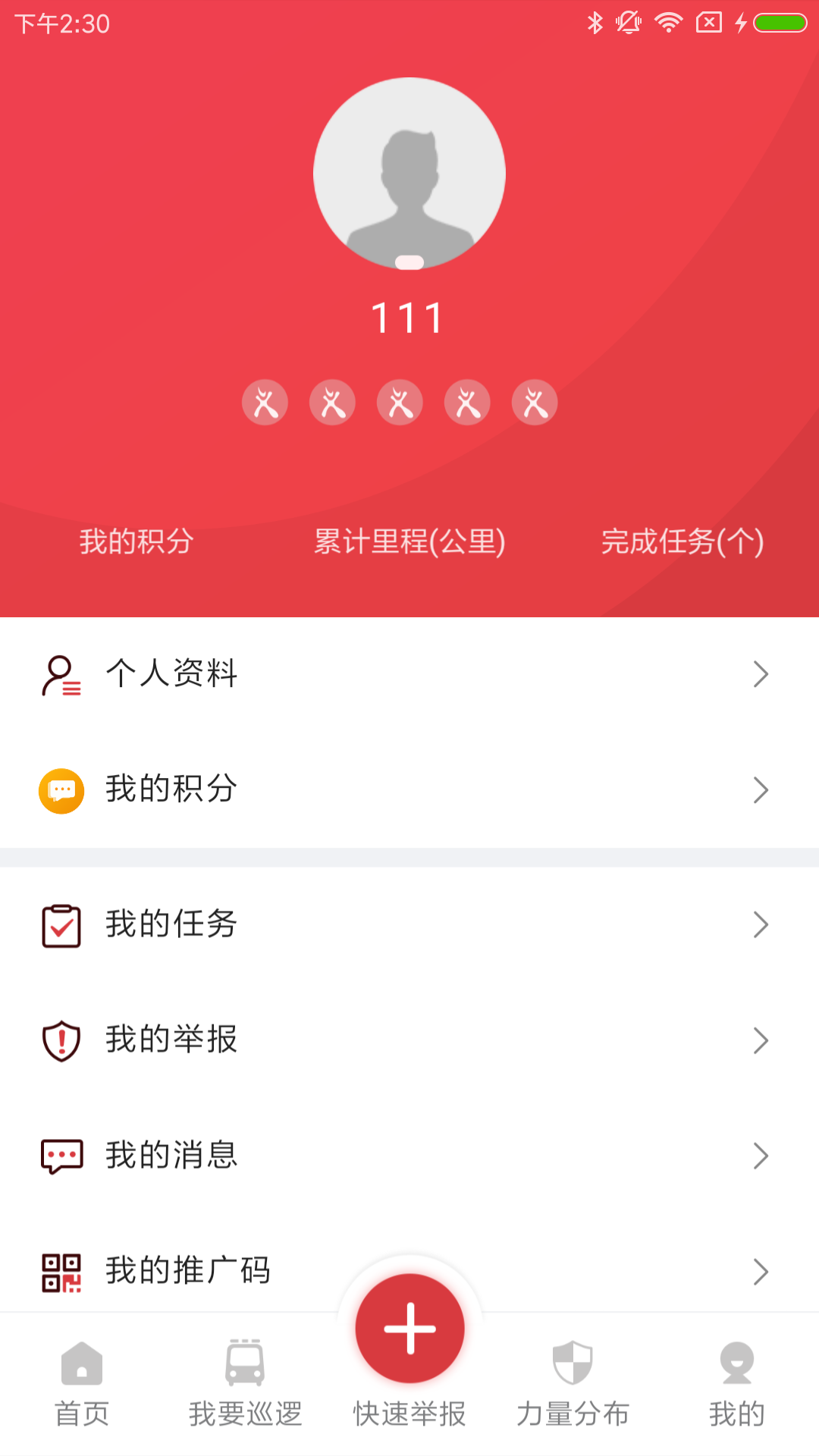
Task: Open the 个人资料 profile icon
Action: [61, 674]
